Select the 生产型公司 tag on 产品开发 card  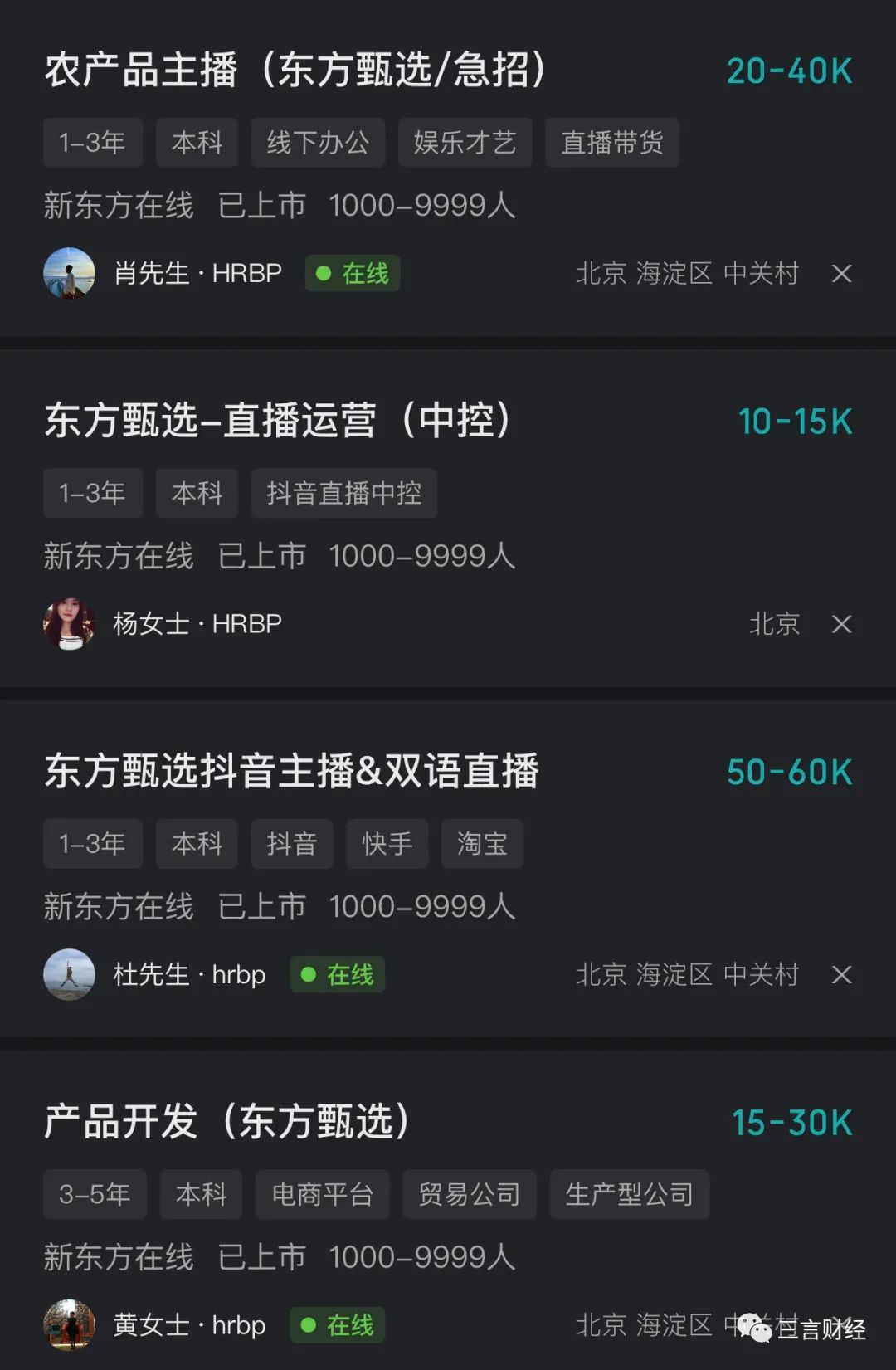tap(630, 1194)
